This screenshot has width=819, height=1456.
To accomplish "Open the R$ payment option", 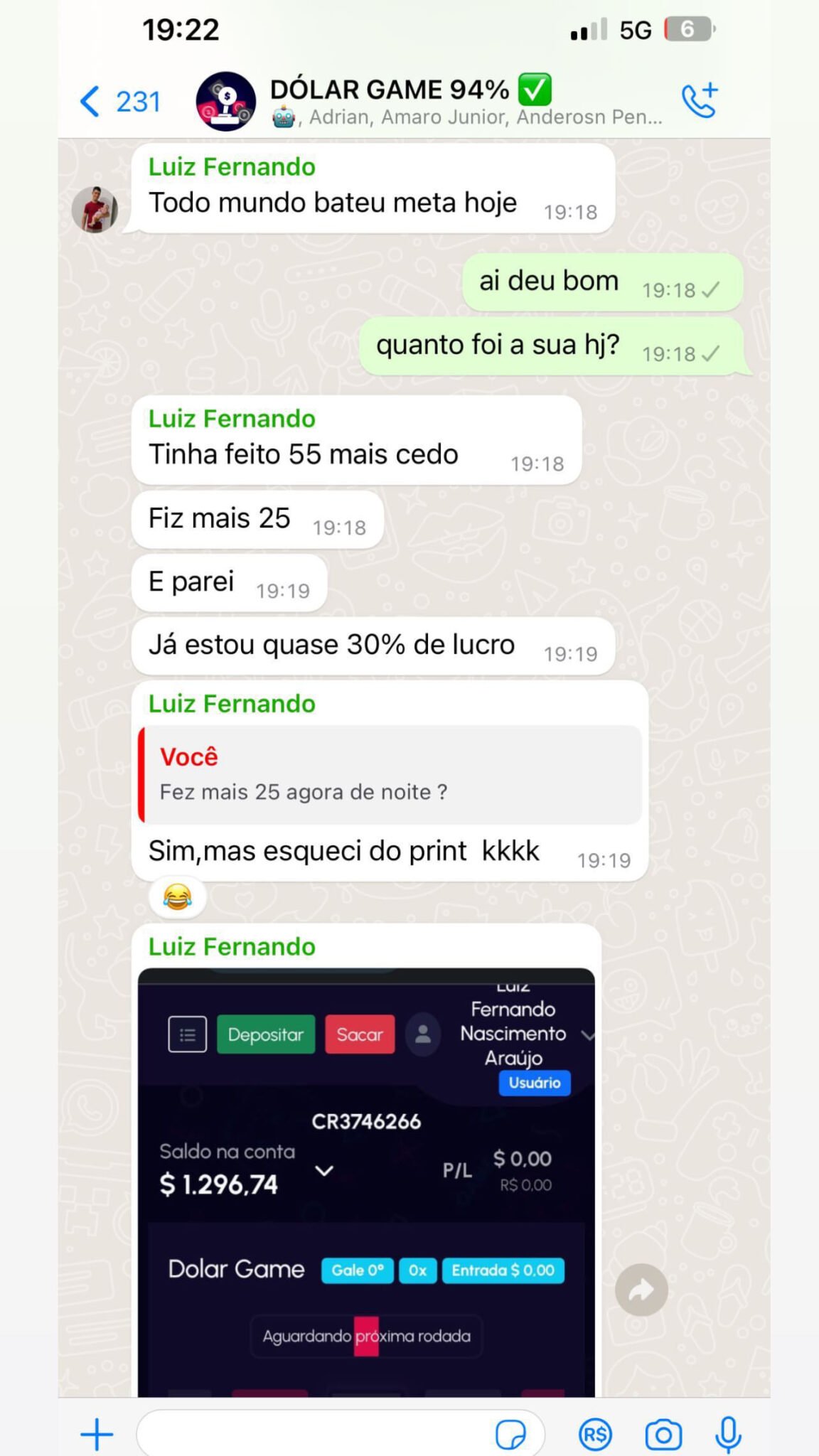I will point(595,1434).
